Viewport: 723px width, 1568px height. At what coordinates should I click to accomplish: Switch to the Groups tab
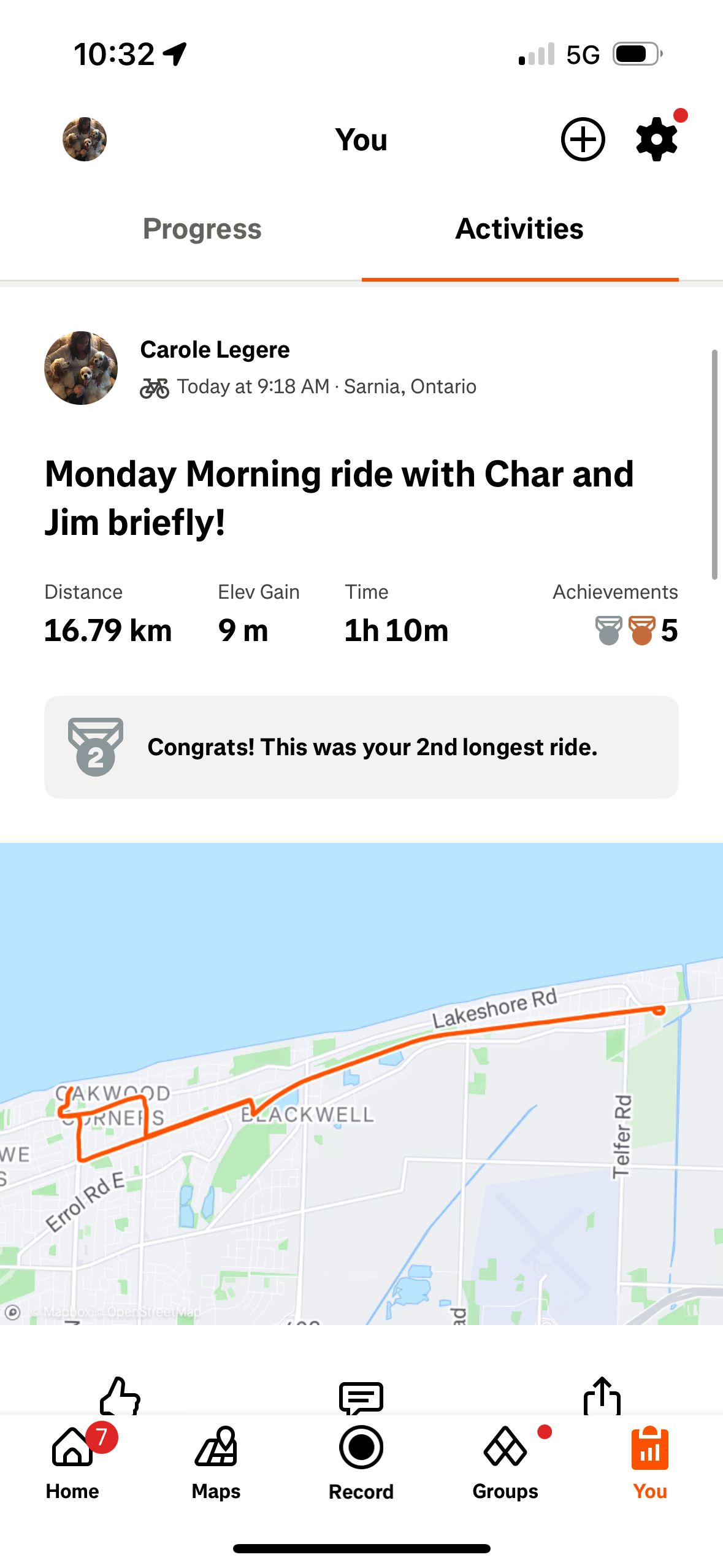click(505, 1462)
